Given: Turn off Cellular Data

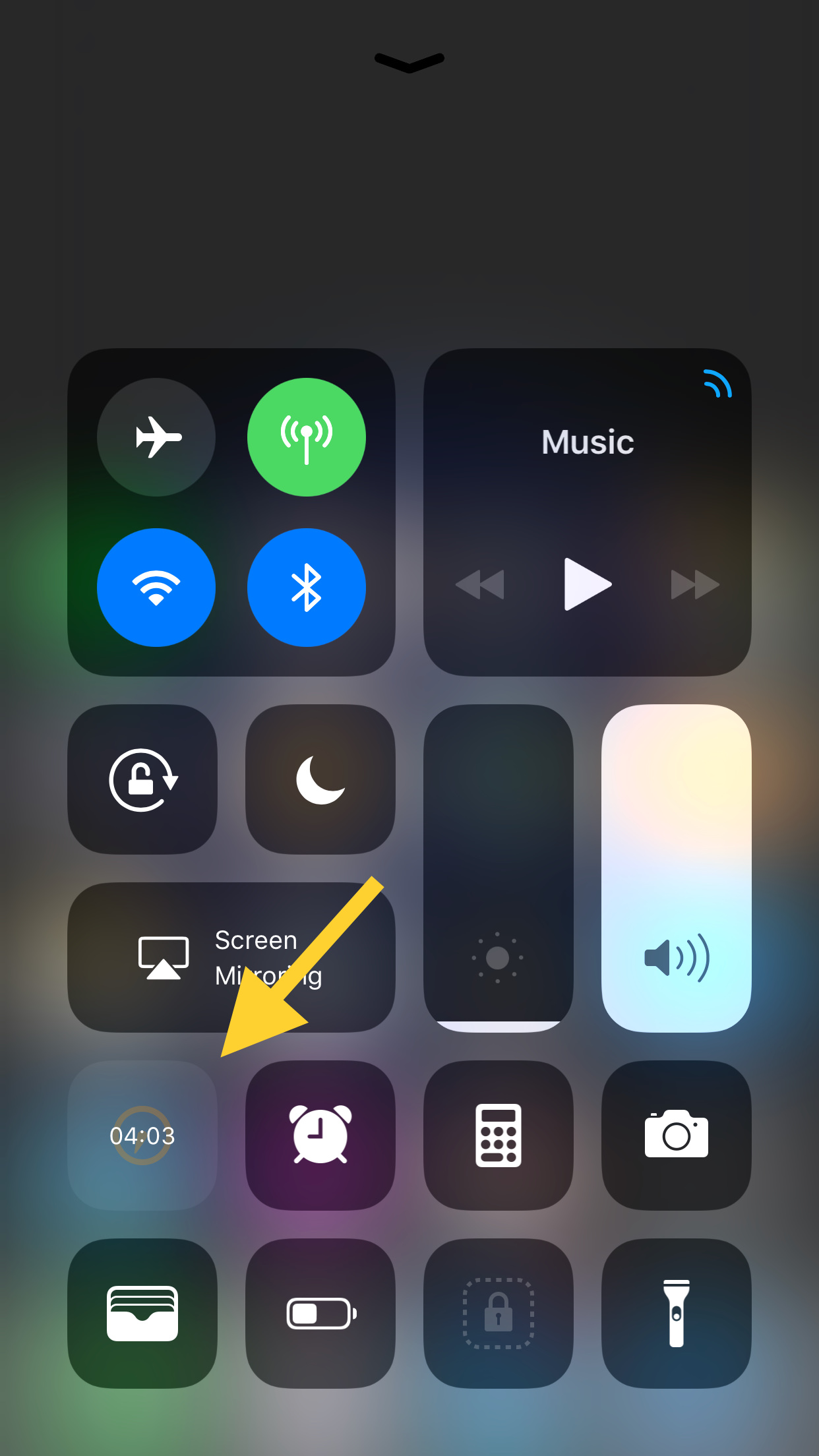Looking at the screenshot, I should (x=307, y=437).
